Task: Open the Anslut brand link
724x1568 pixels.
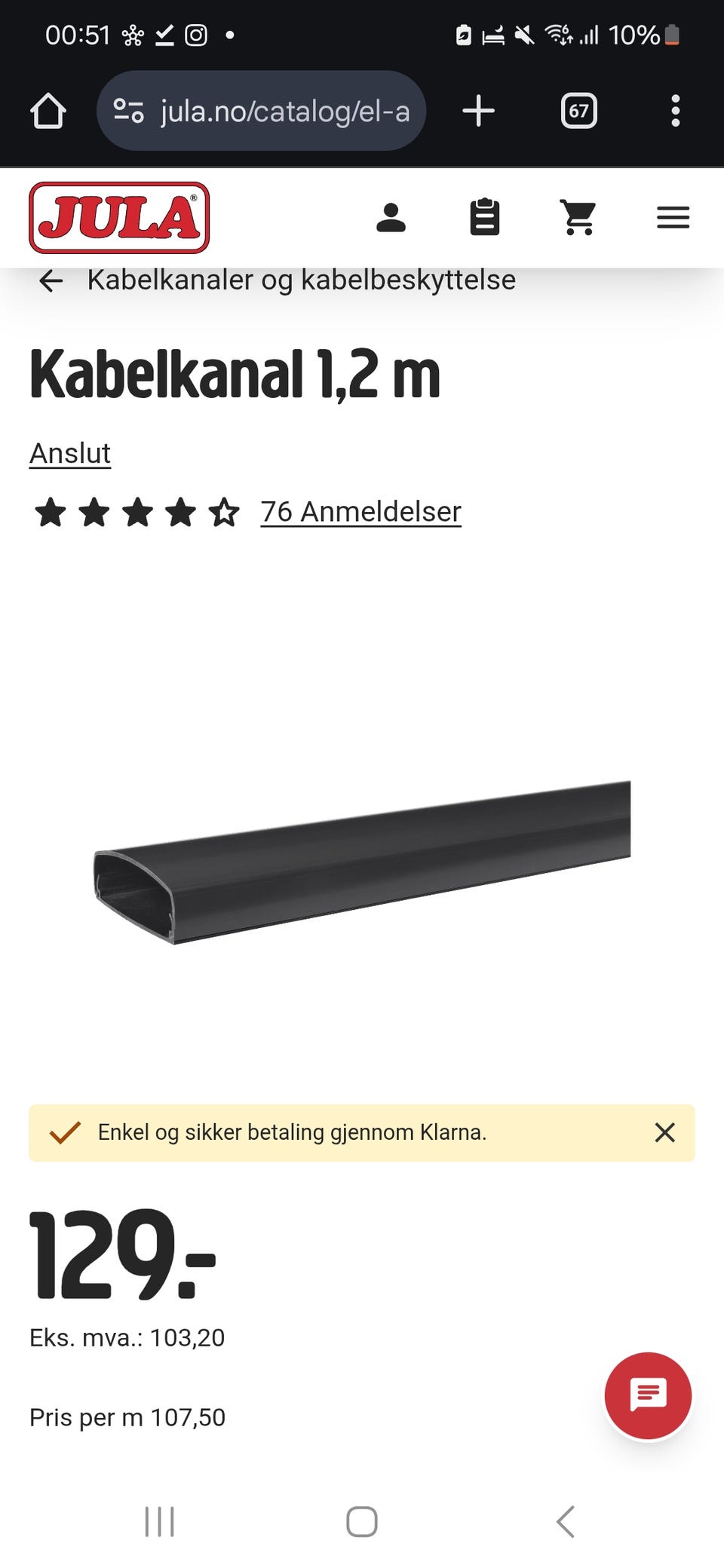Action: coord(69,453)
